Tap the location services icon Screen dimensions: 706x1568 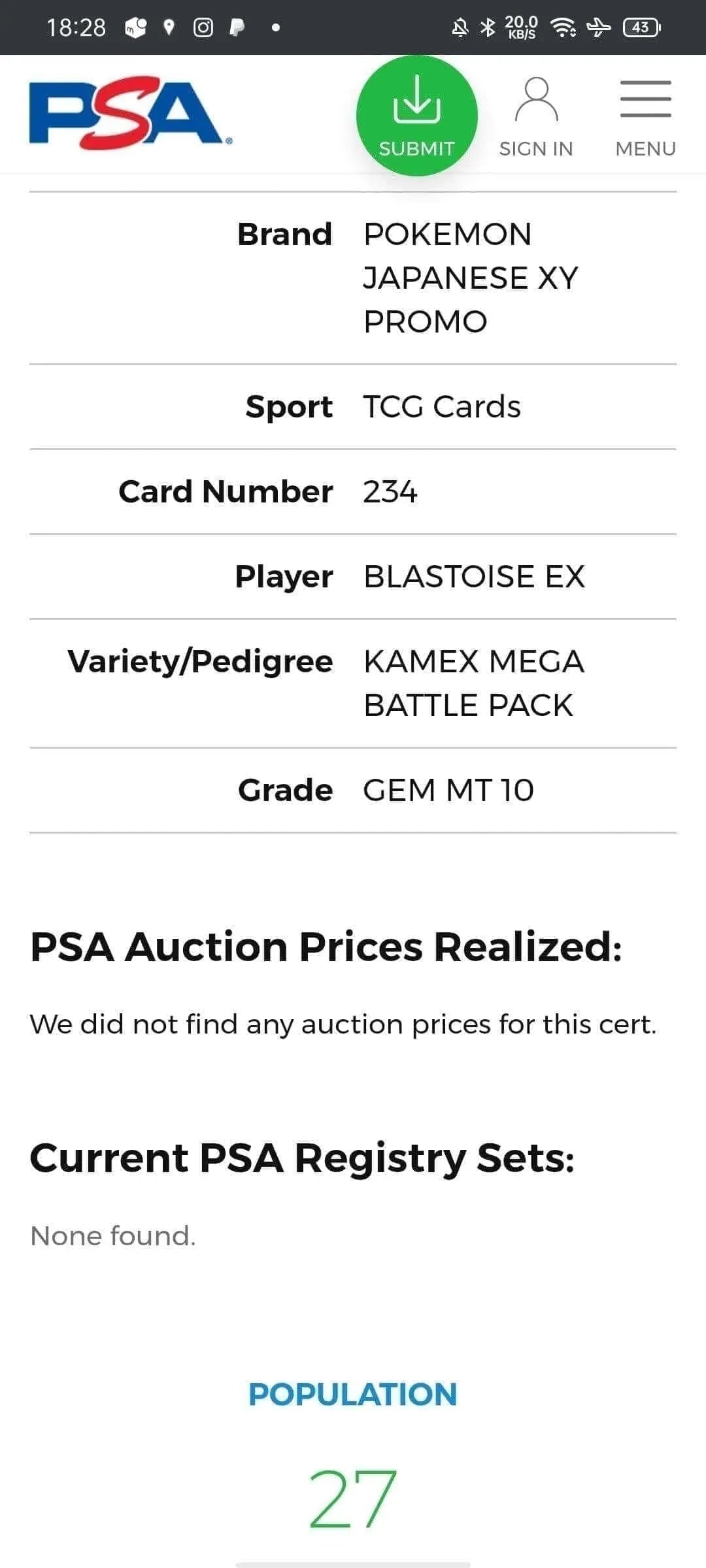tap(169, 26)
